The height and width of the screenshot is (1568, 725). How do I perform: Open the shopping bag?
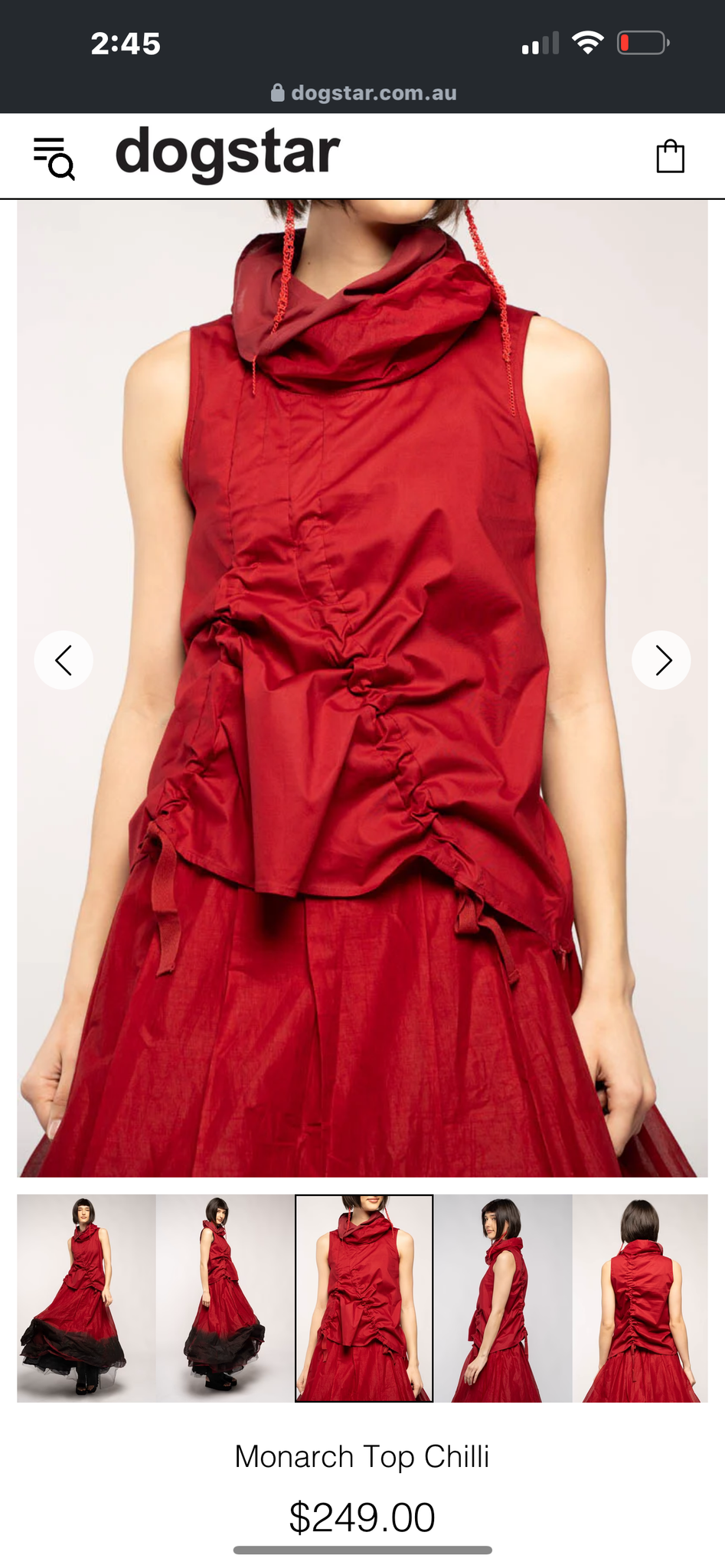[x=670, y=156]
